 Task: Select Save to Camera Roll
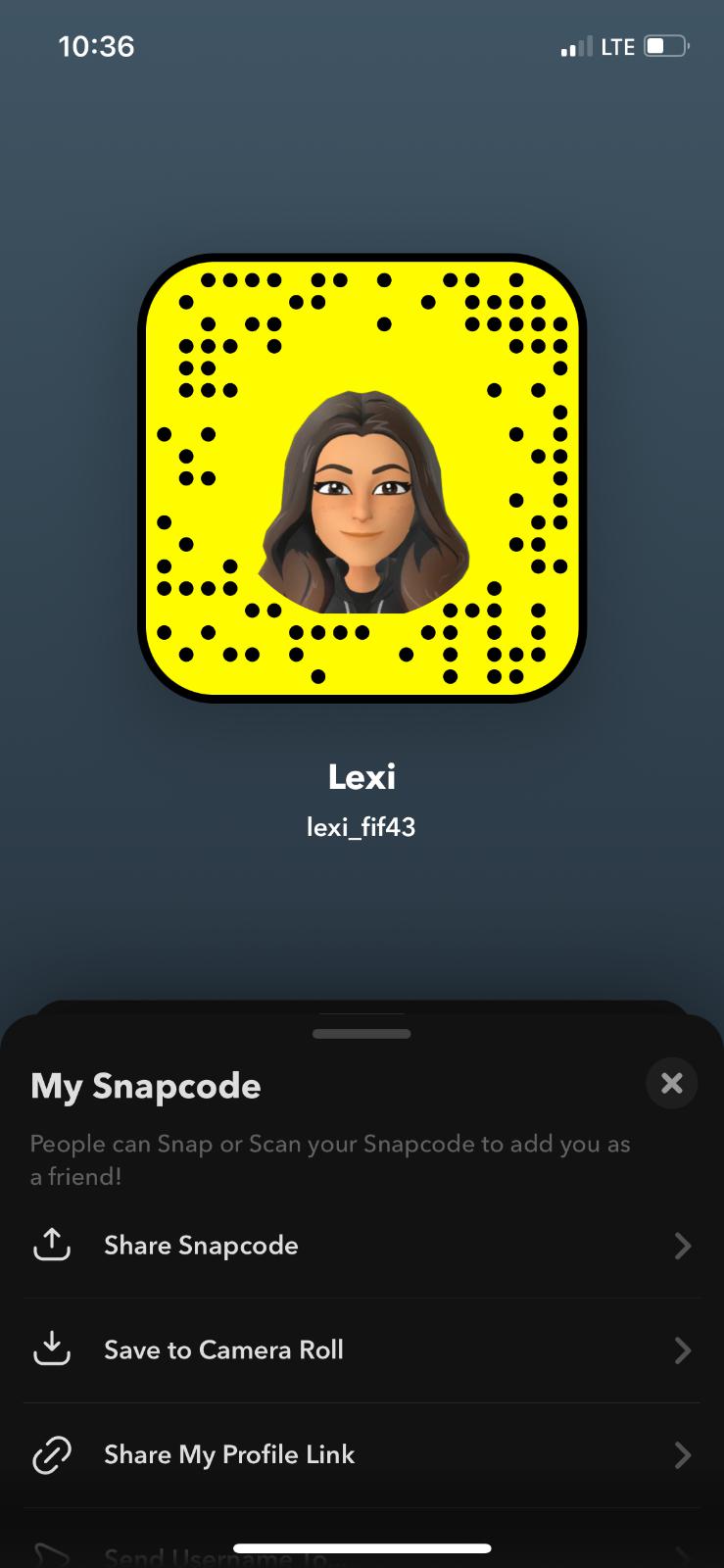tap(361, 1350)
